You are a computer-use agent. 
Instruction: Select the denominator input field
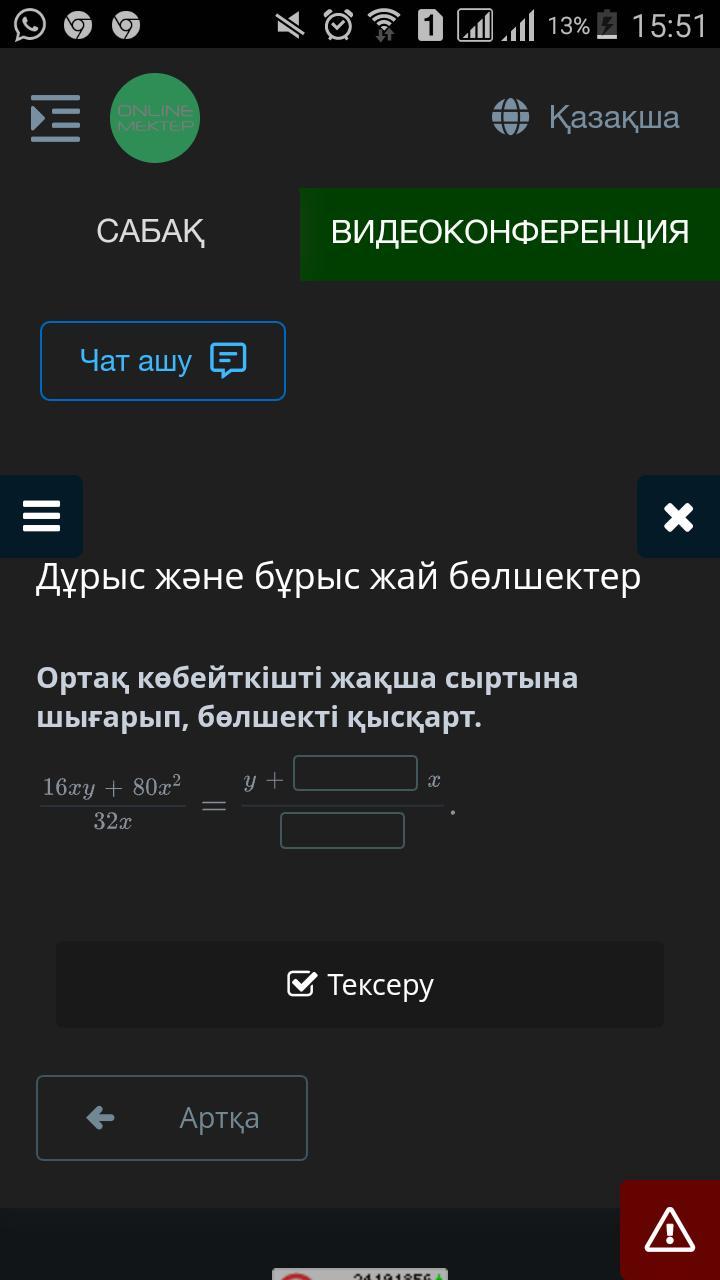click(342, 831)
